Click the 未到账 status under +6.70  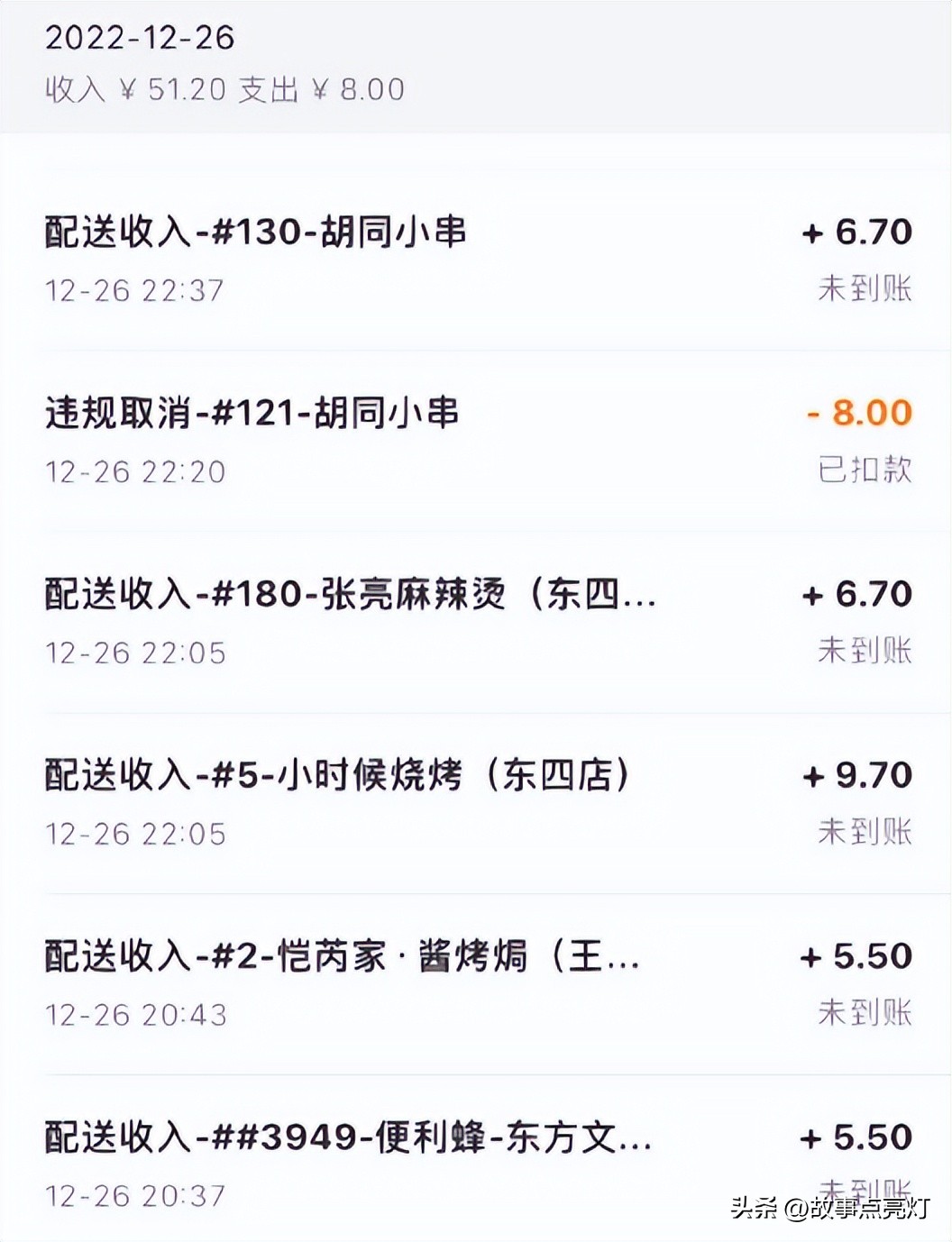[865, 288]
